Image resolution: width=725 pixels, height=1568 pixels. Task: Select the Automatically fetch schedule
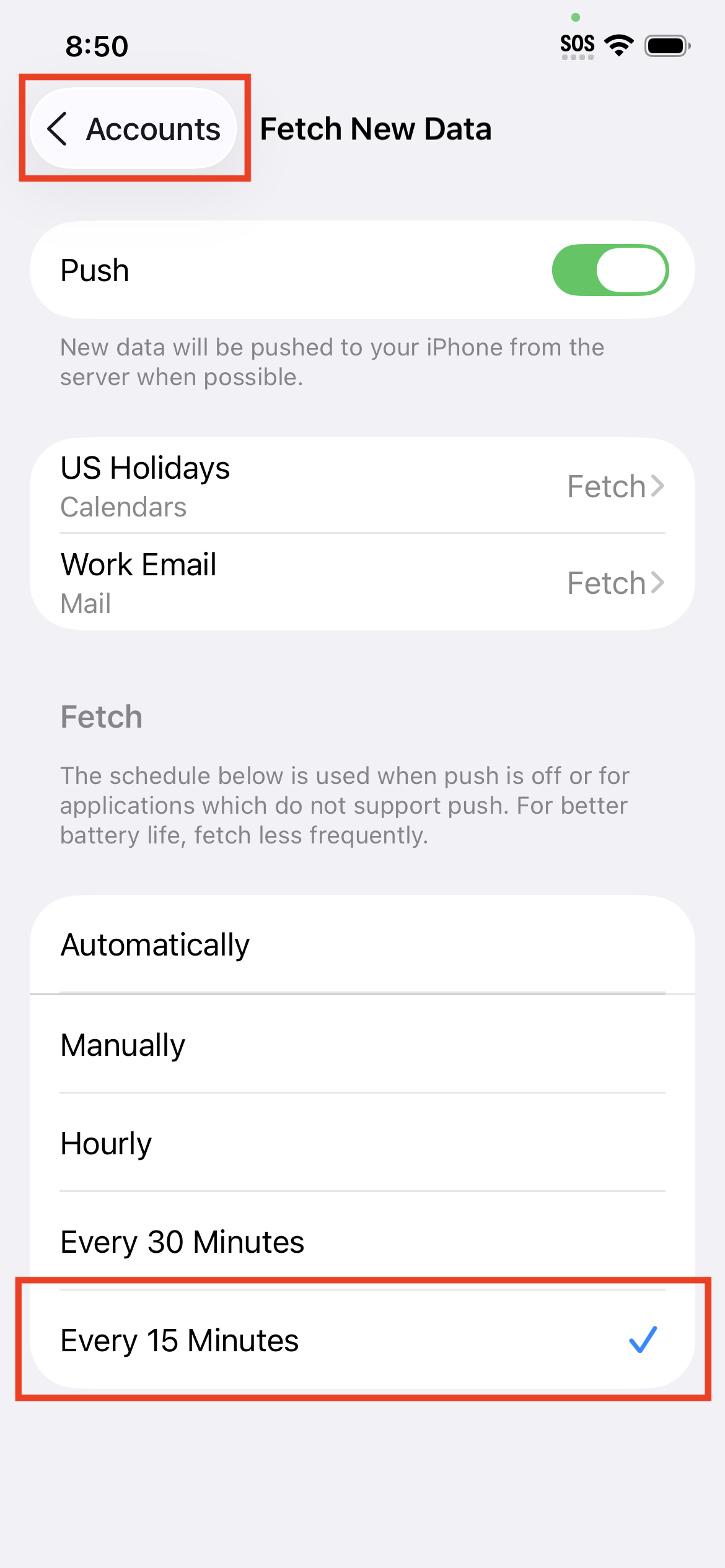pos(362,945)
